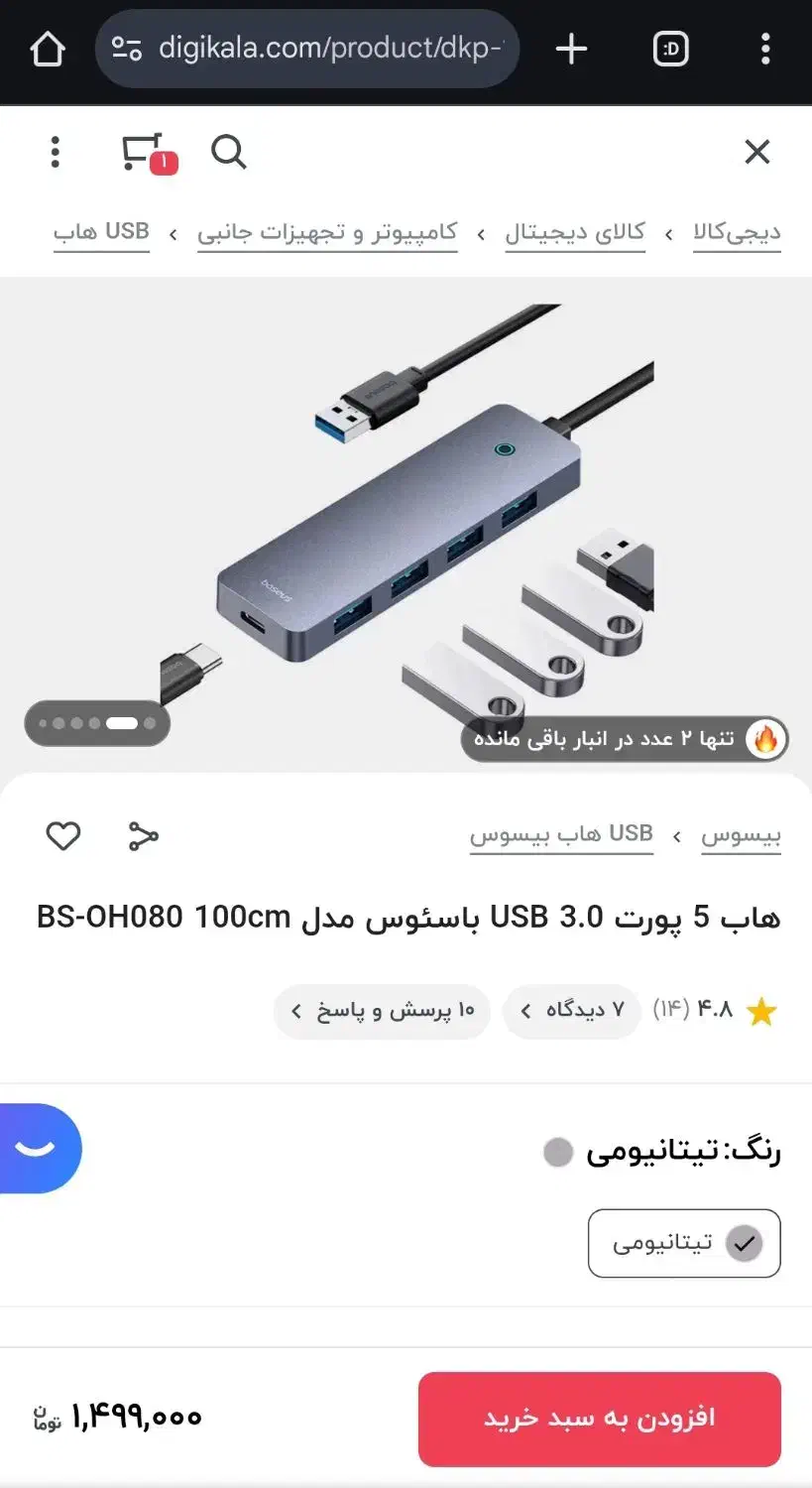Open a new browser tab
This screenshot has width=812, height=1488.
(x=571, y=49)
